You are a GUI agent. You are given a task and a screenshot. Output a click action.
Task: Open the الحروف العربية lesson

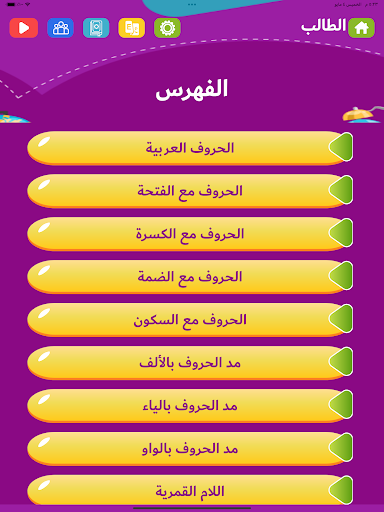click(x=190, y=148)
